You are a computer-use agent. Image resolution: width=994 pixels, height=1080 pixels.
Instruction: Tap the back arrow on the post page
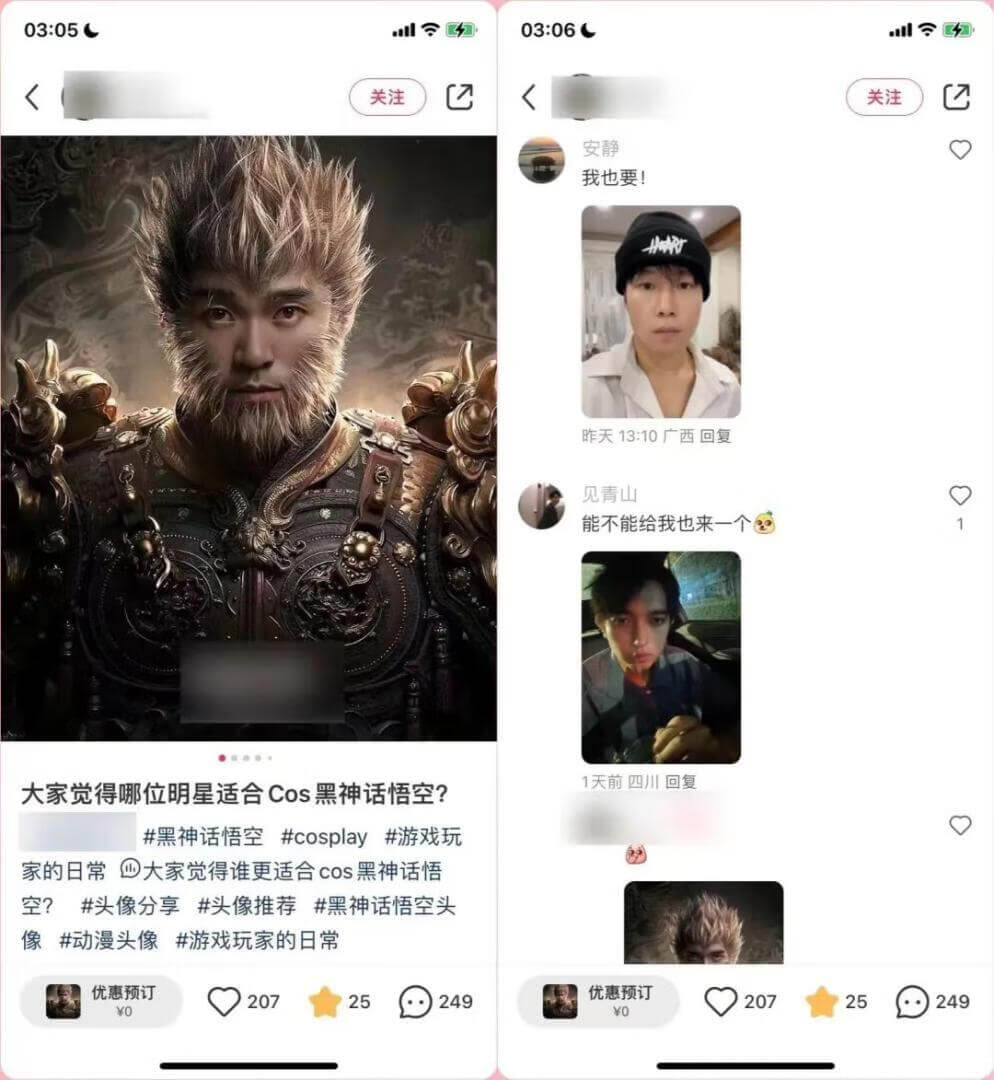(x=30, y=97)
